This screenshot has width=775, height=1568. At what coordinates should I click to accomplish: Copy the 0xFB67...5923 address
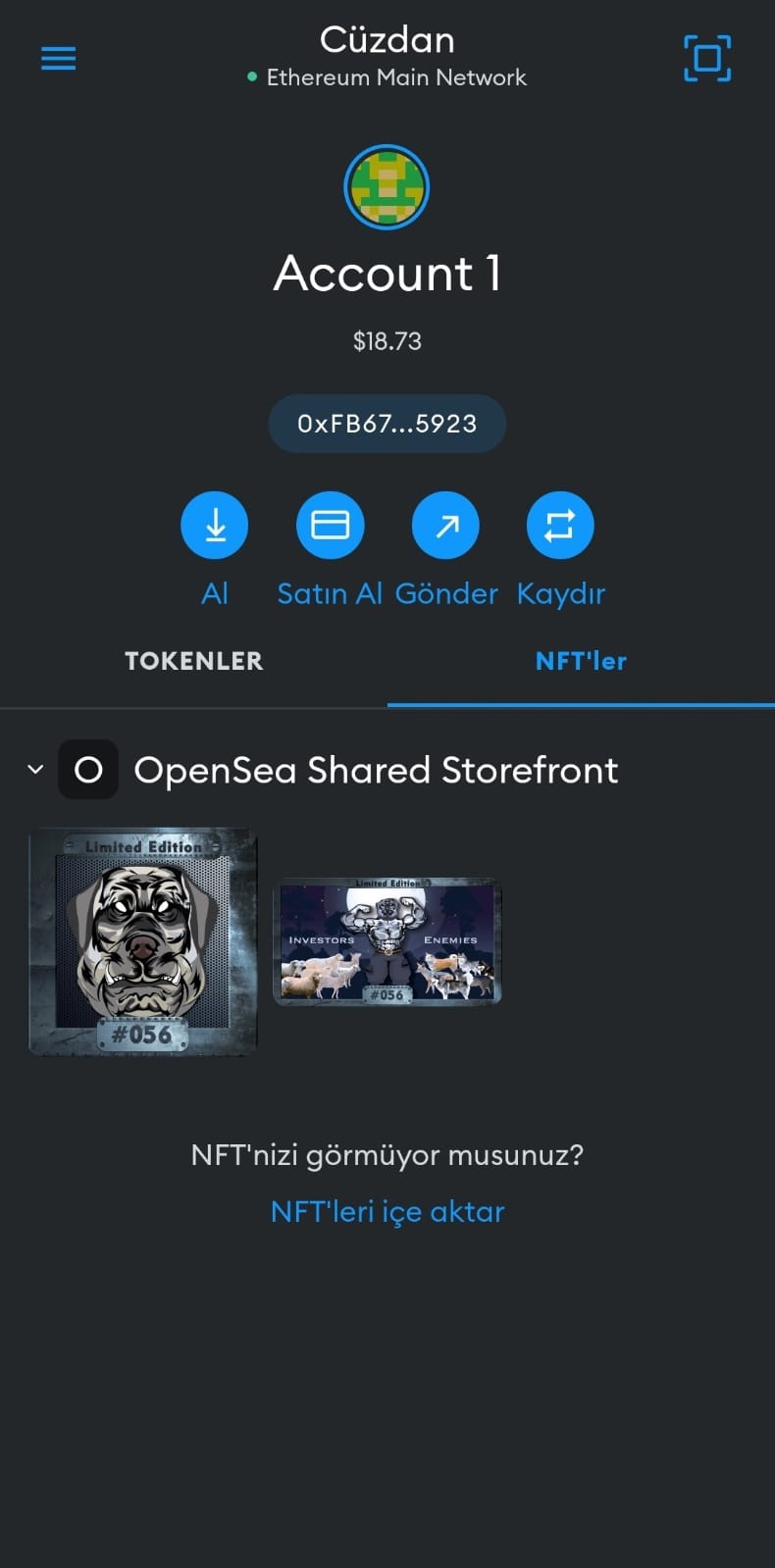point(387,424)
